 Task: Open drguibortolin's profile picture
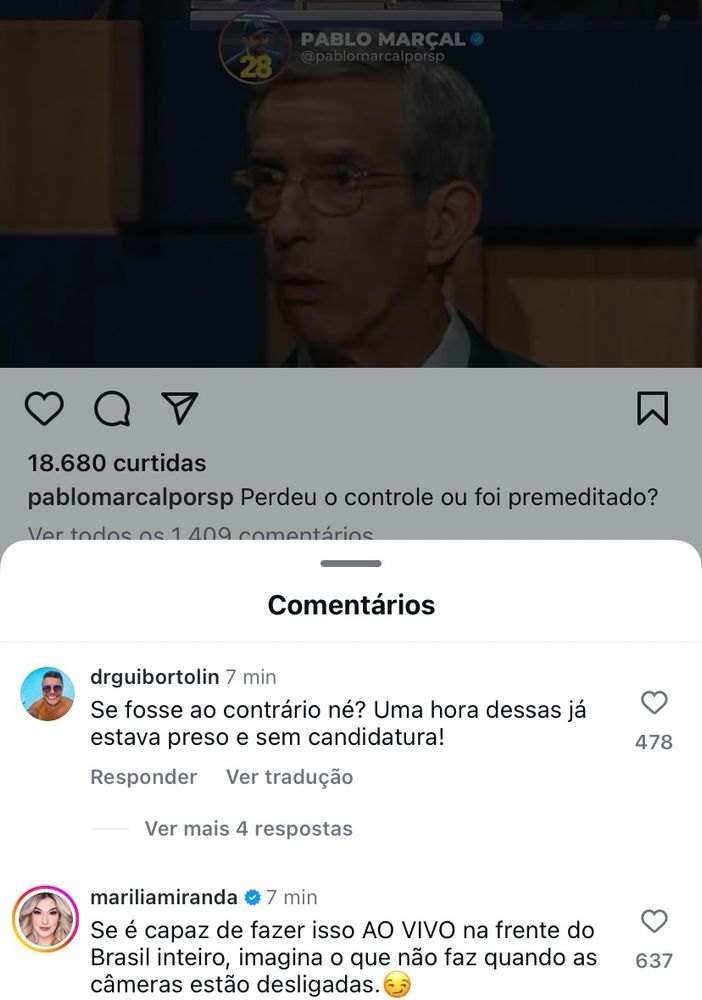pos(48,694)
